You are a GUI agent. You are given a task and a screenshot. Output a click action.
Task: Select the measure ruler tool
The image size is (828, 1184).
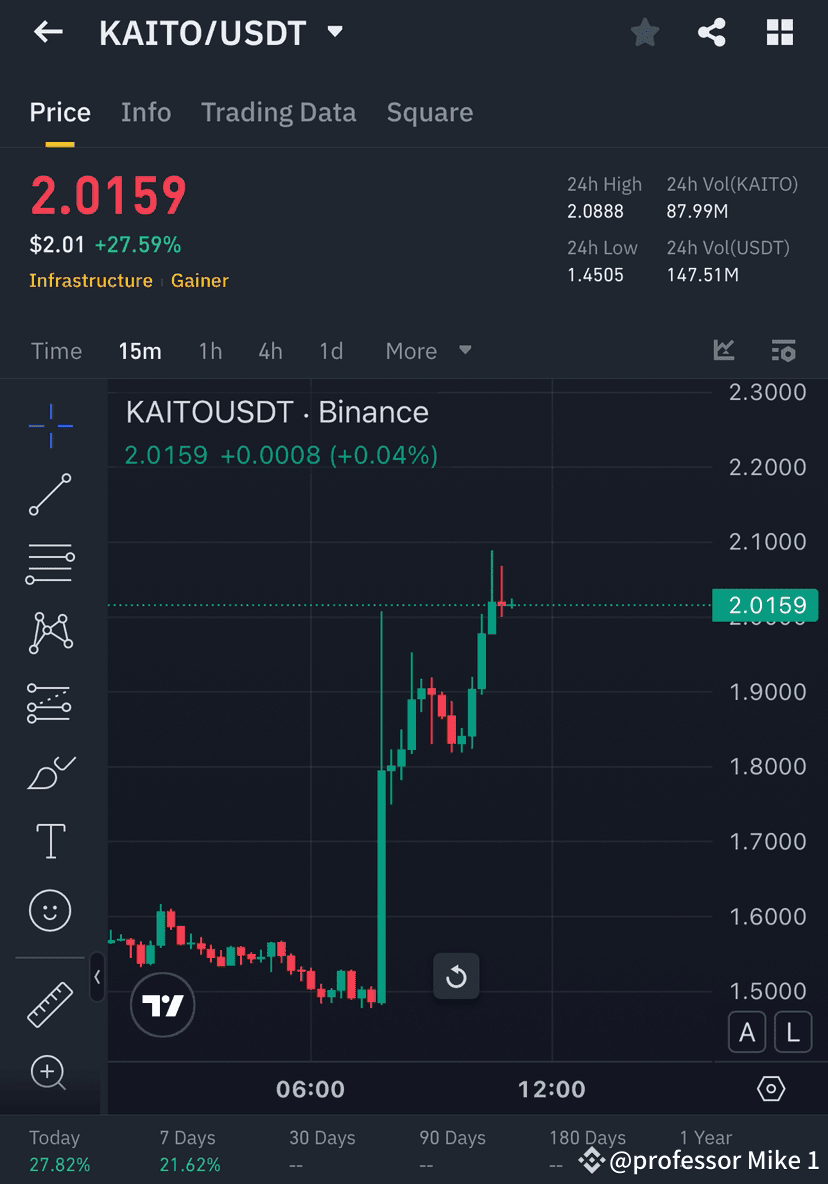pyautogui.click(x=49, y=1003)
